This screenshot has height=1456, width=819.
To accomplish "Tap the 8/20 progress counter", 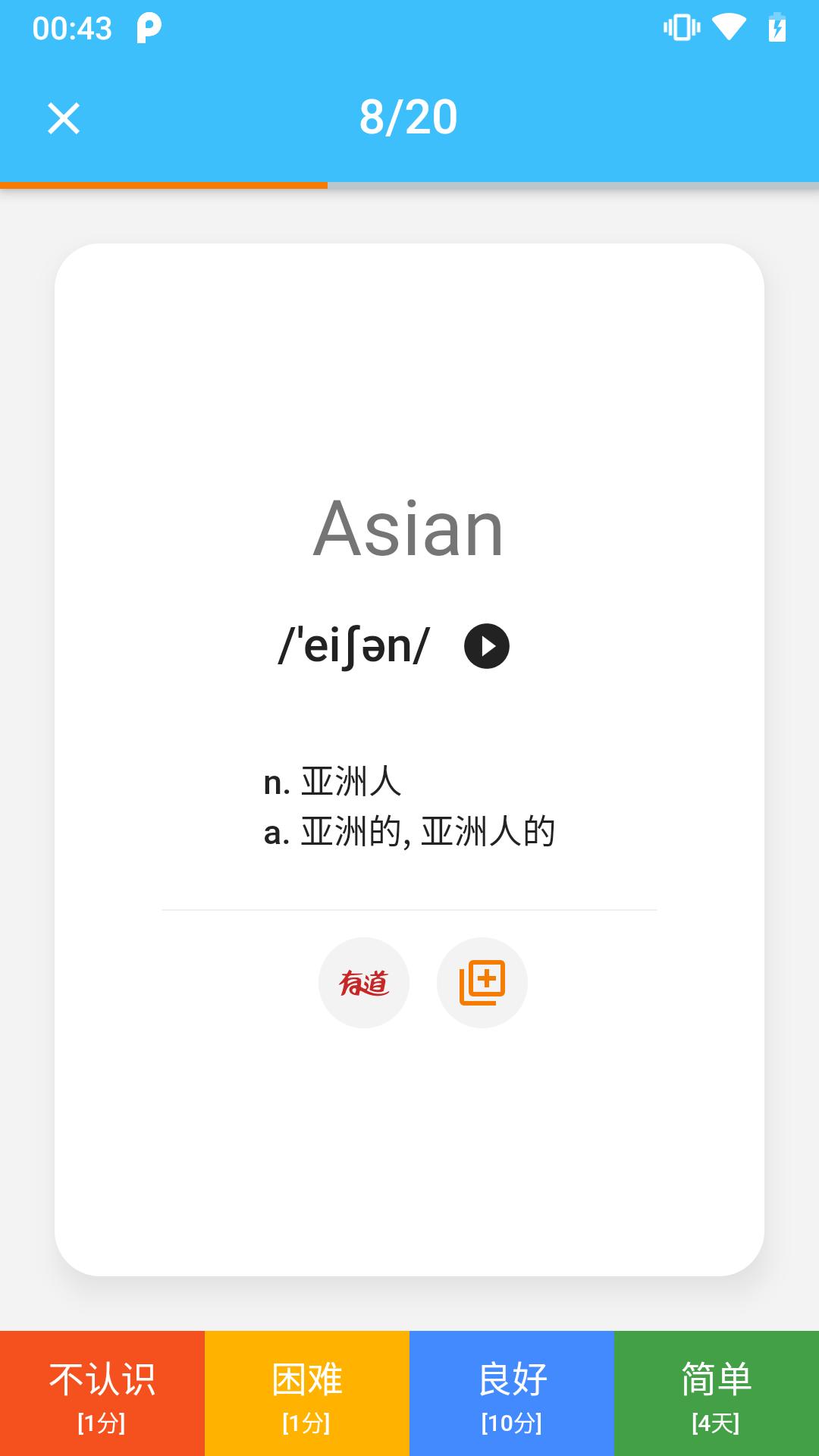I will pos(409,116).
